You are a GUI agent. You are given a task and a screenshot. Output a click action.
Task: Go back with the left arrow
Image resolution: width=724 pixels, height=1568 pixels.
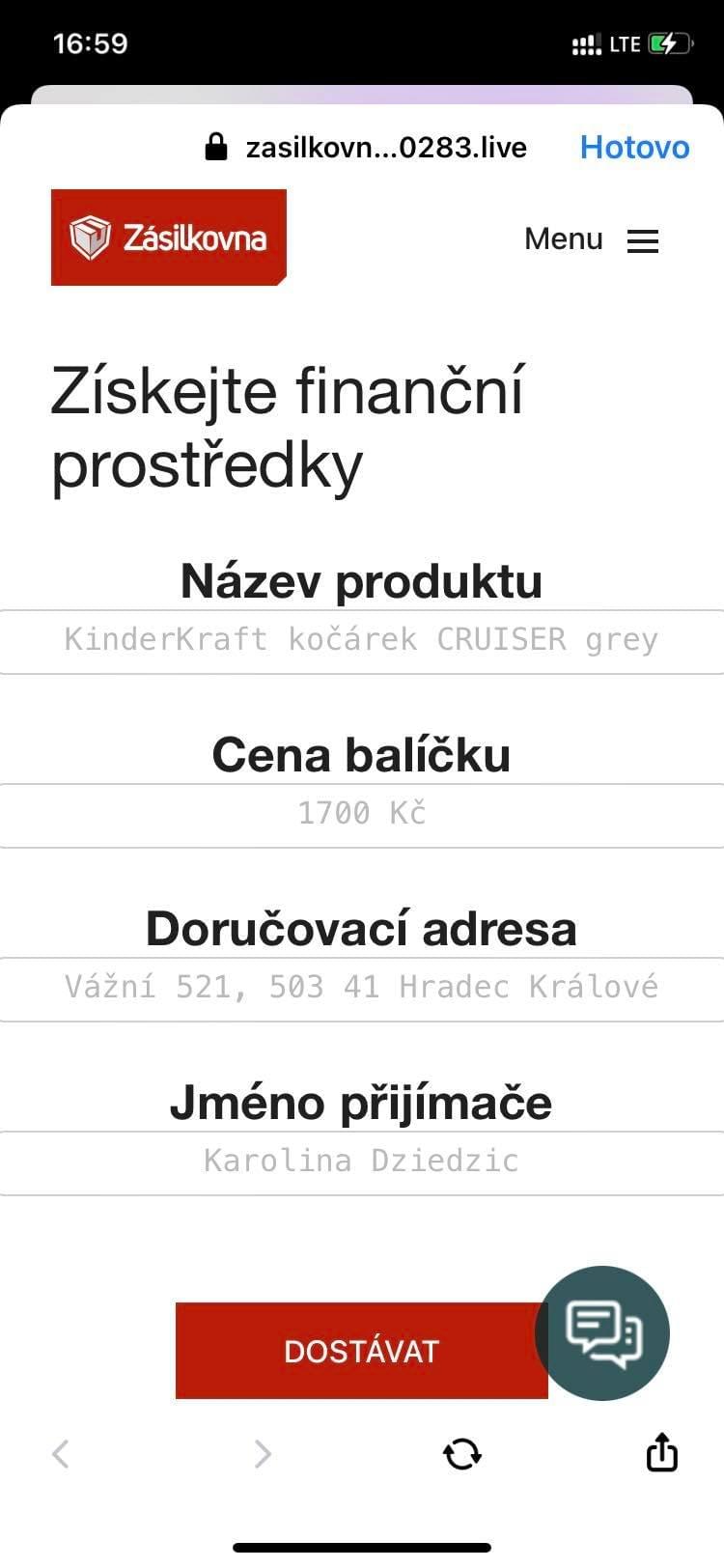(61, 1453)
